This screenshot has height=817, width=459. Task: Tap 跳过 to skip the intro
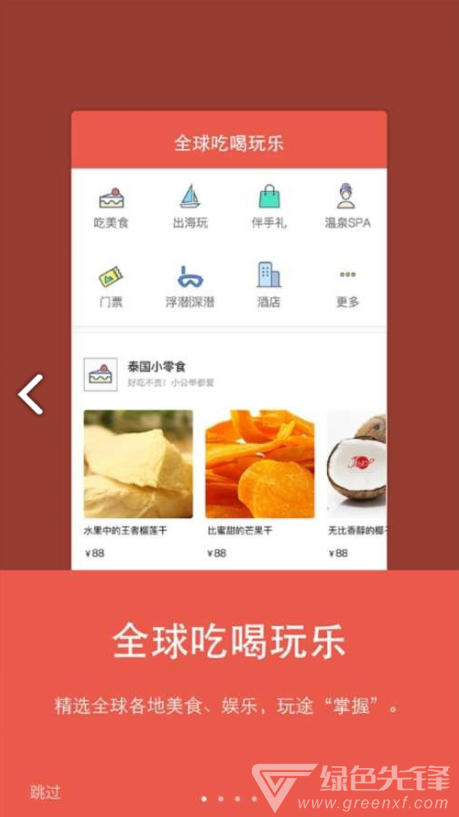(x=45, y=793)
